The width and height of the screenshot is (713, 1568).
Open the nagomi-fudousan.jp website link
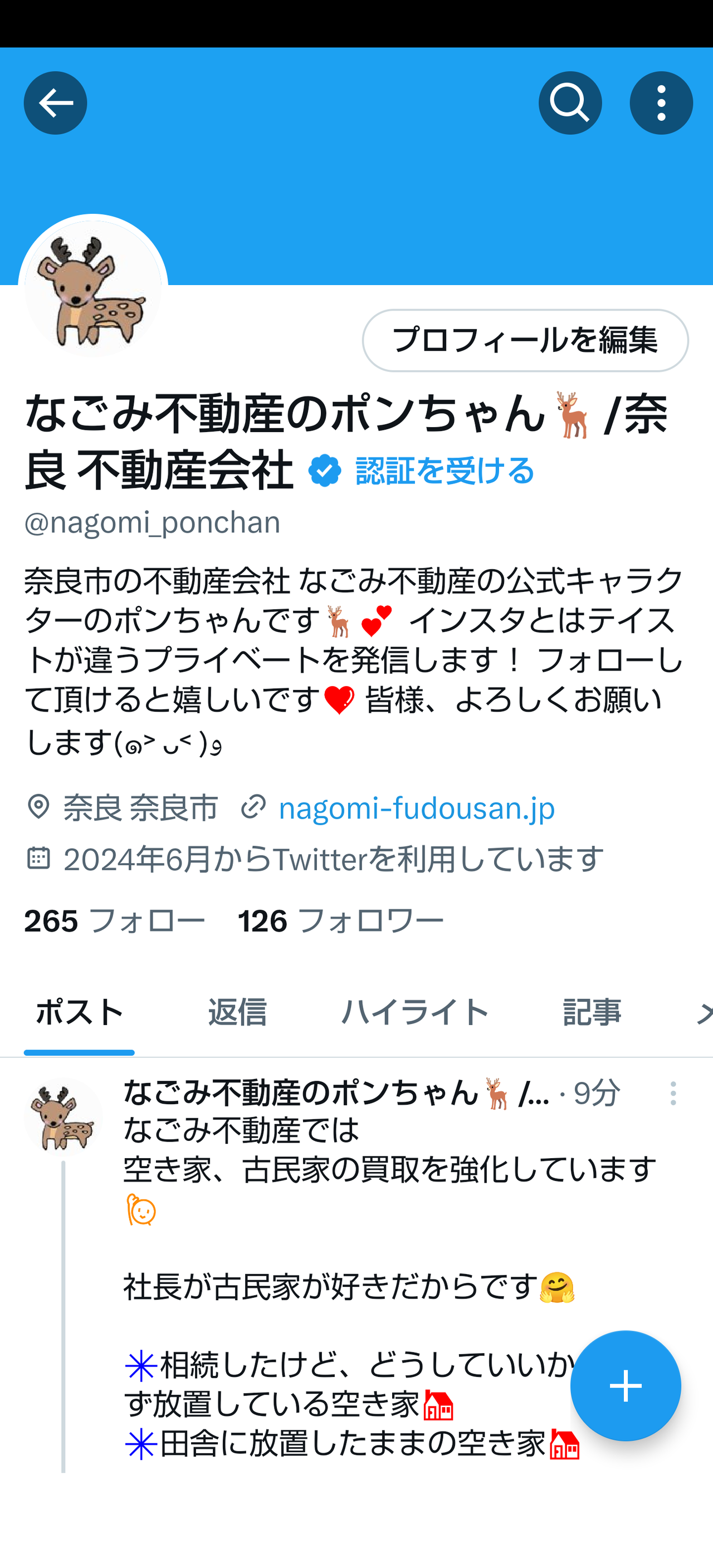pyautogui.click(x=417, y=808)
